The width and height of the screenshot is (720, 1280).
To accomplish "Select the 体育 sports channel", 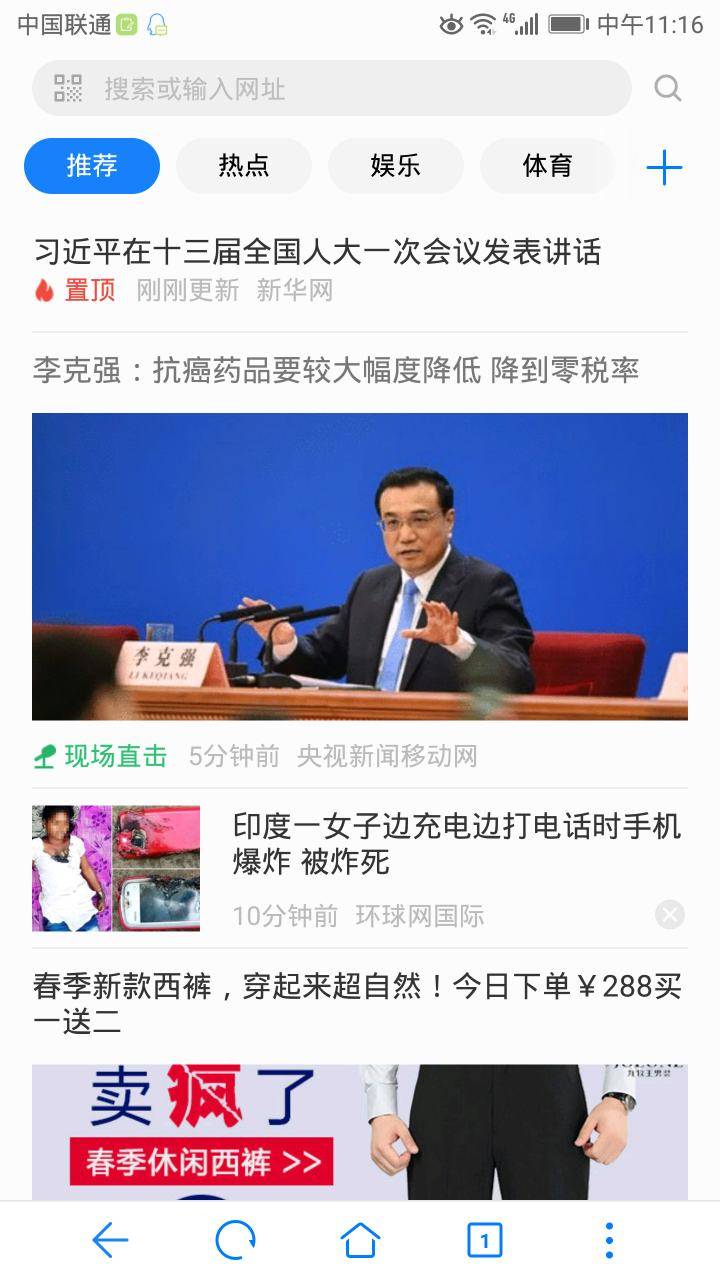I will 547,166.
